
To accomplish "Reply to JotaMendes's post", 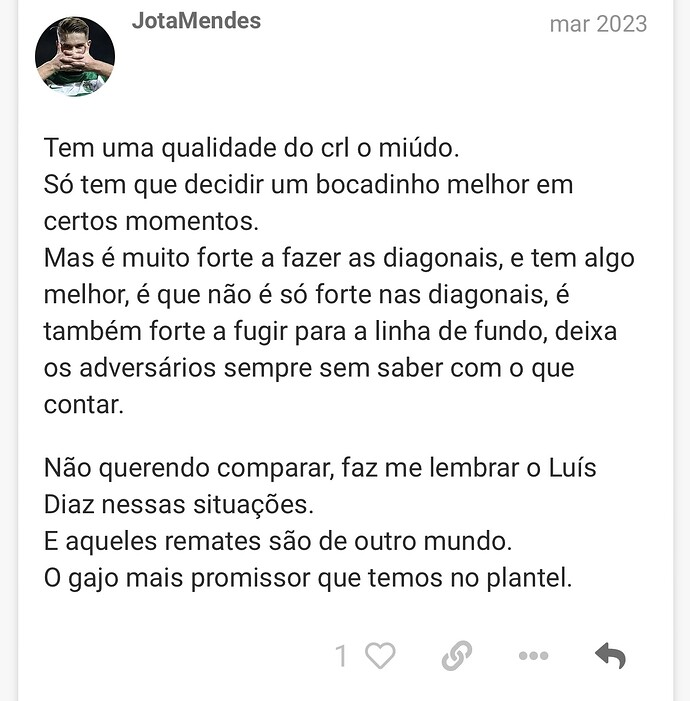I will (x=610, y=656).
